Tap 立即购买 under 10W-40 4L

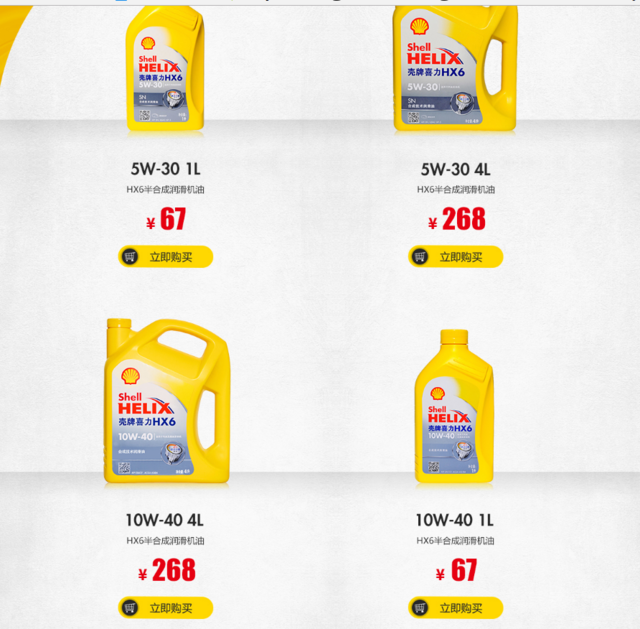tap(166, 608)
